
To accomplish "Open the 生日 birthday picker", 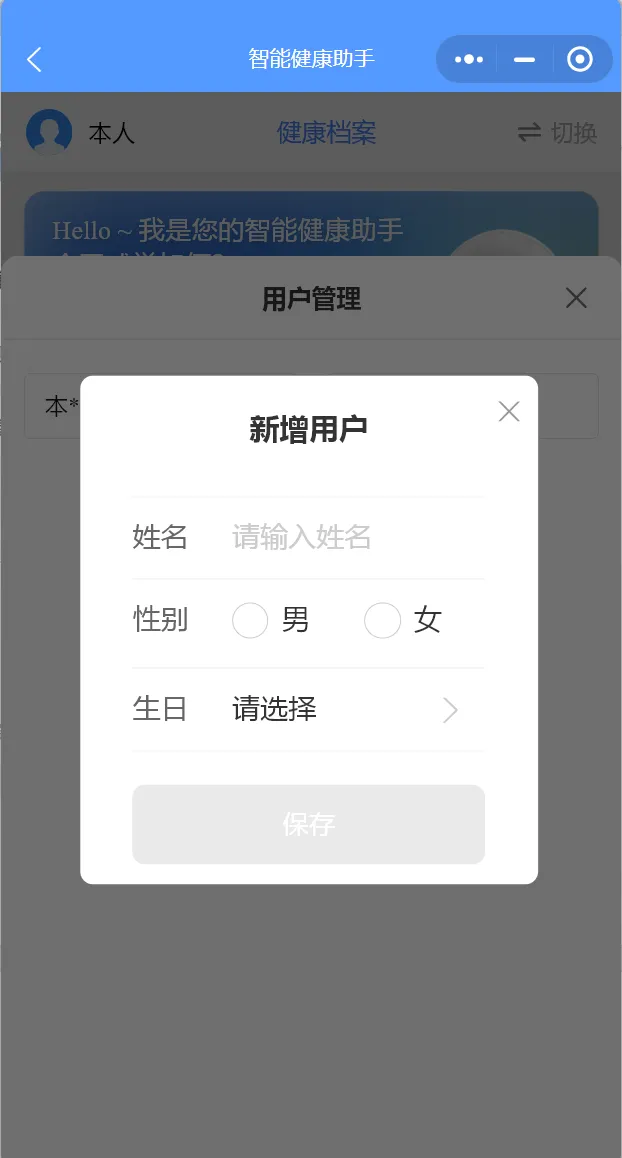I will pyautogui.click(x=308, y=710).
